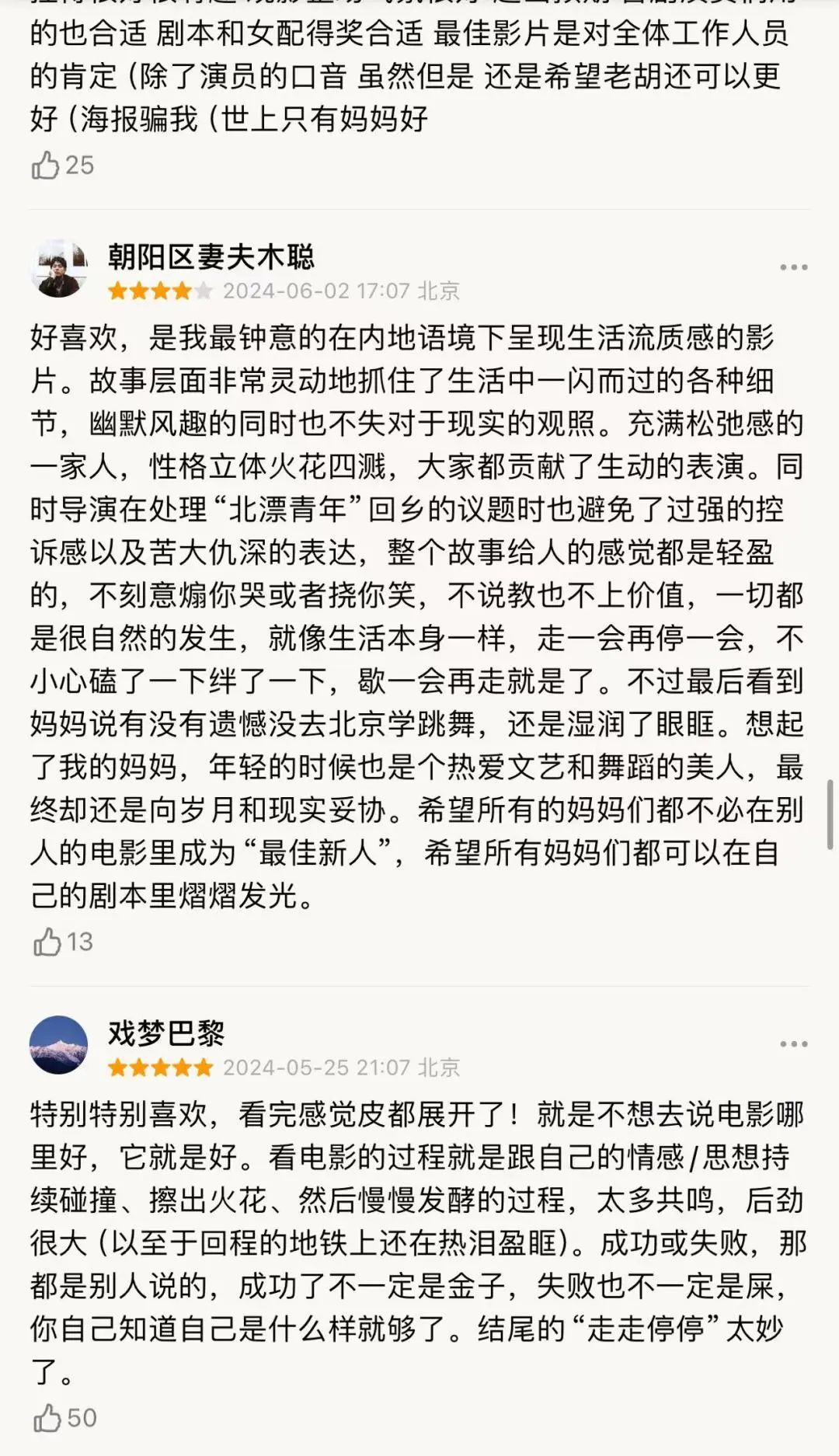Tap the username 朝阳区妻夫木聪
Screen dimensions: 839x1456
coord(211,256)
